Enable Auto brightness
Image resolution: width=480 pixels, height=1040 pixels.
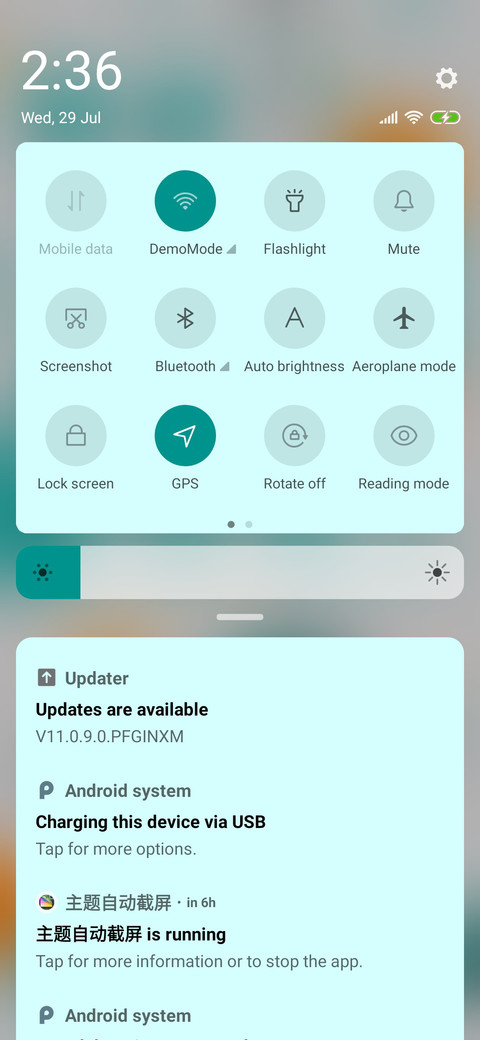pyautogui.click(x=294, y=318)
